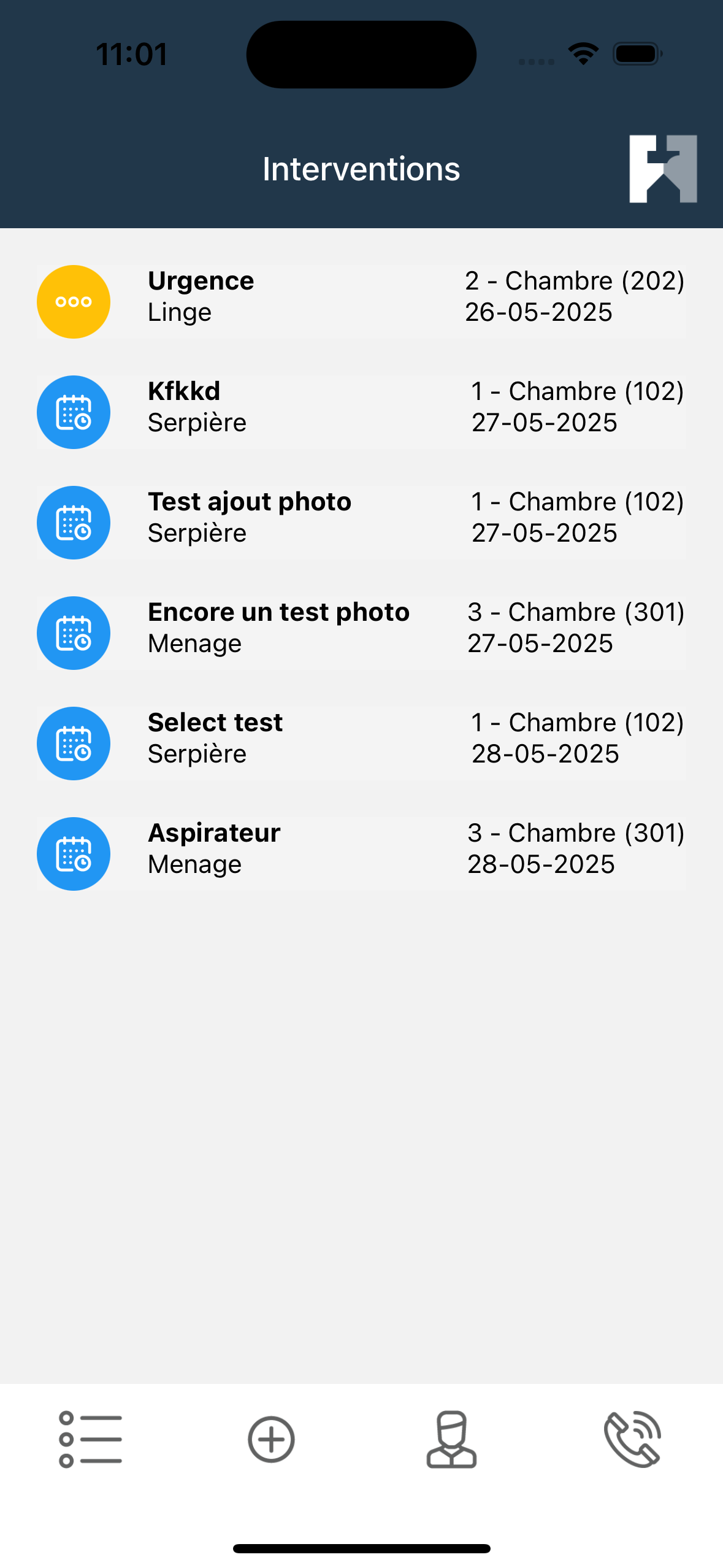Tap the calendar icon beside Select test
This screenshot has height=1568, width=723.
(x=74, y=743)
